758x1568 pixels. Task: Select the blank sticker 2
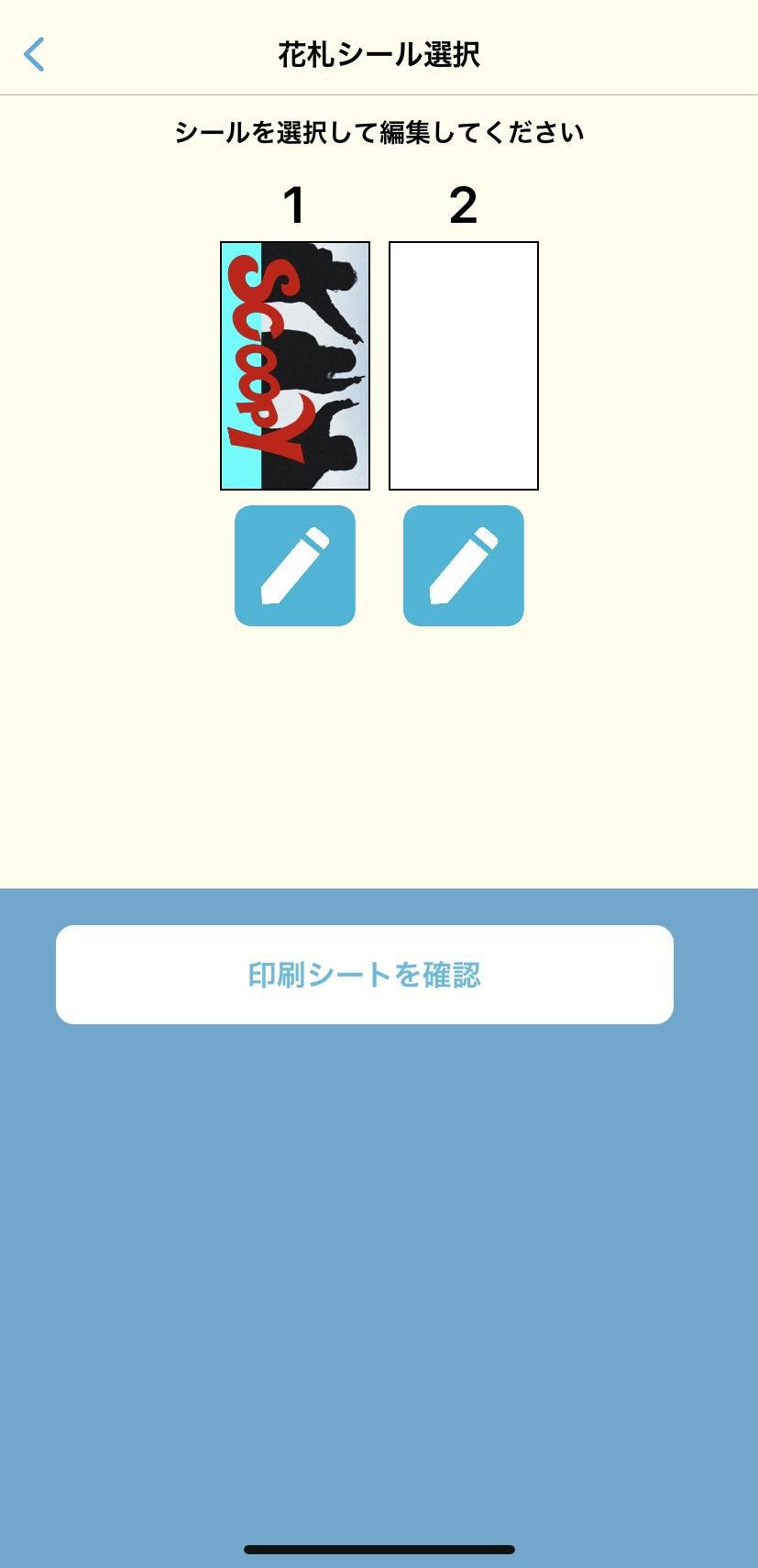(464, 366)
